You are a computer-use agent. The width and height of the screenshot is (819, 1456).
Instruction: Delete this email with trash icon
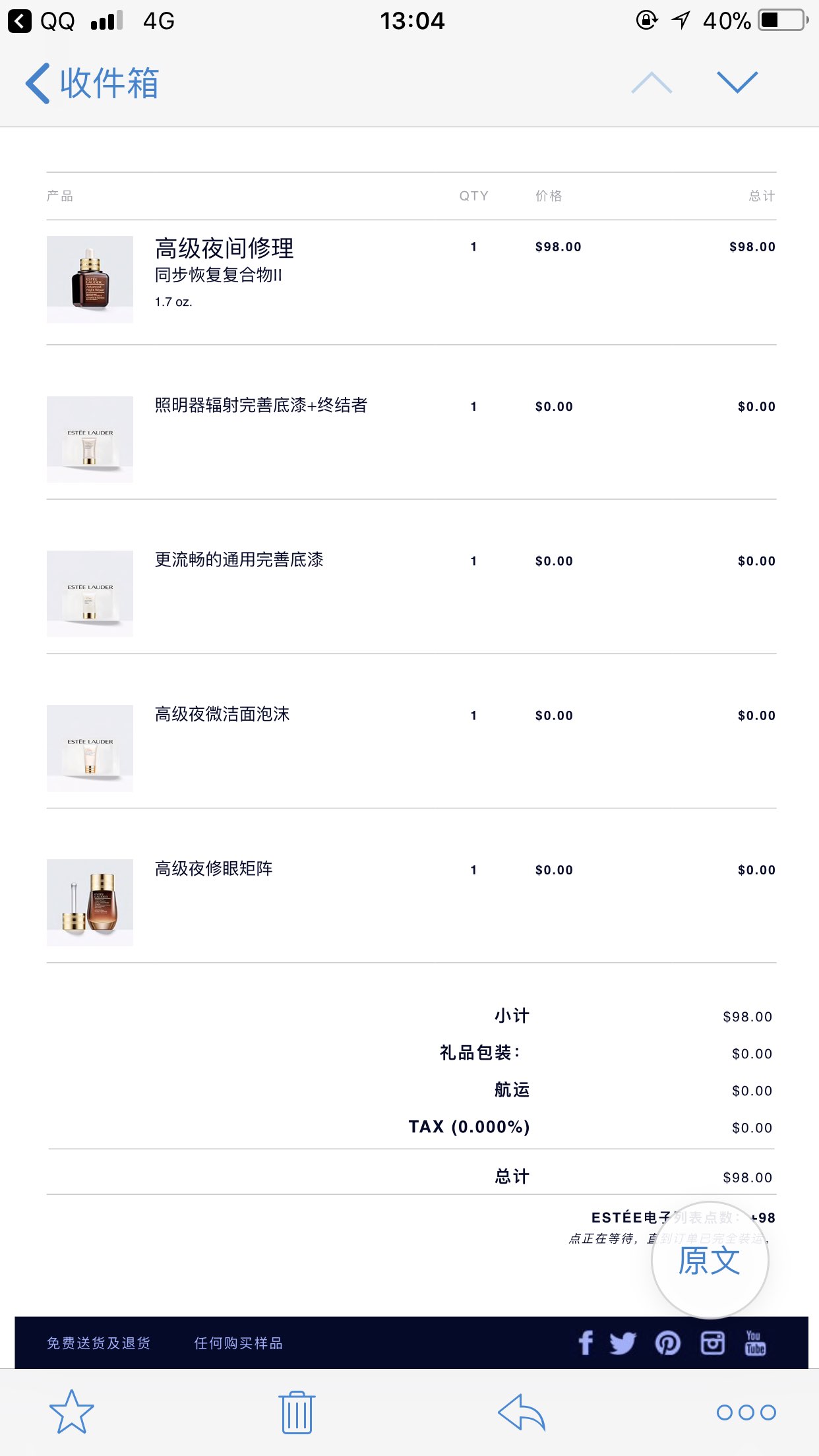[297, 1412]
